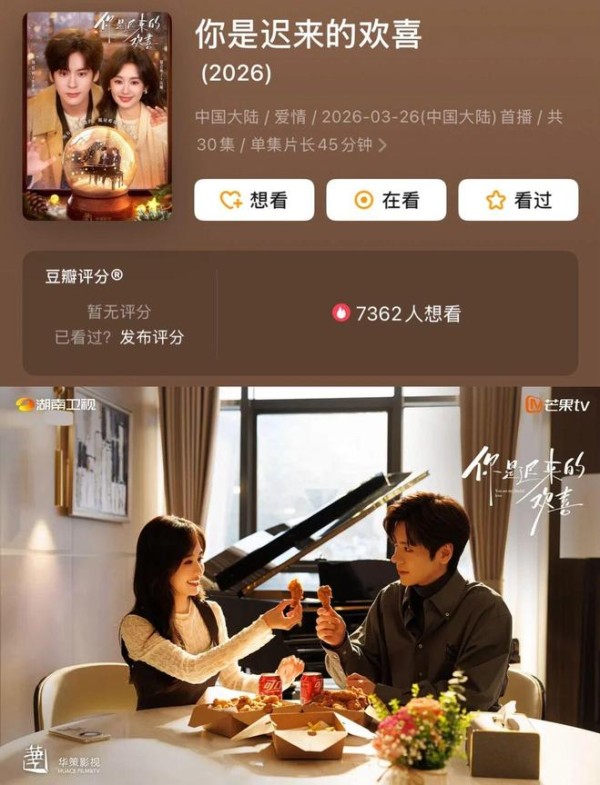Expand full details via the chevron after 单集片长45分钟
This screenshot has width=600, height=785.
point(383,145)
